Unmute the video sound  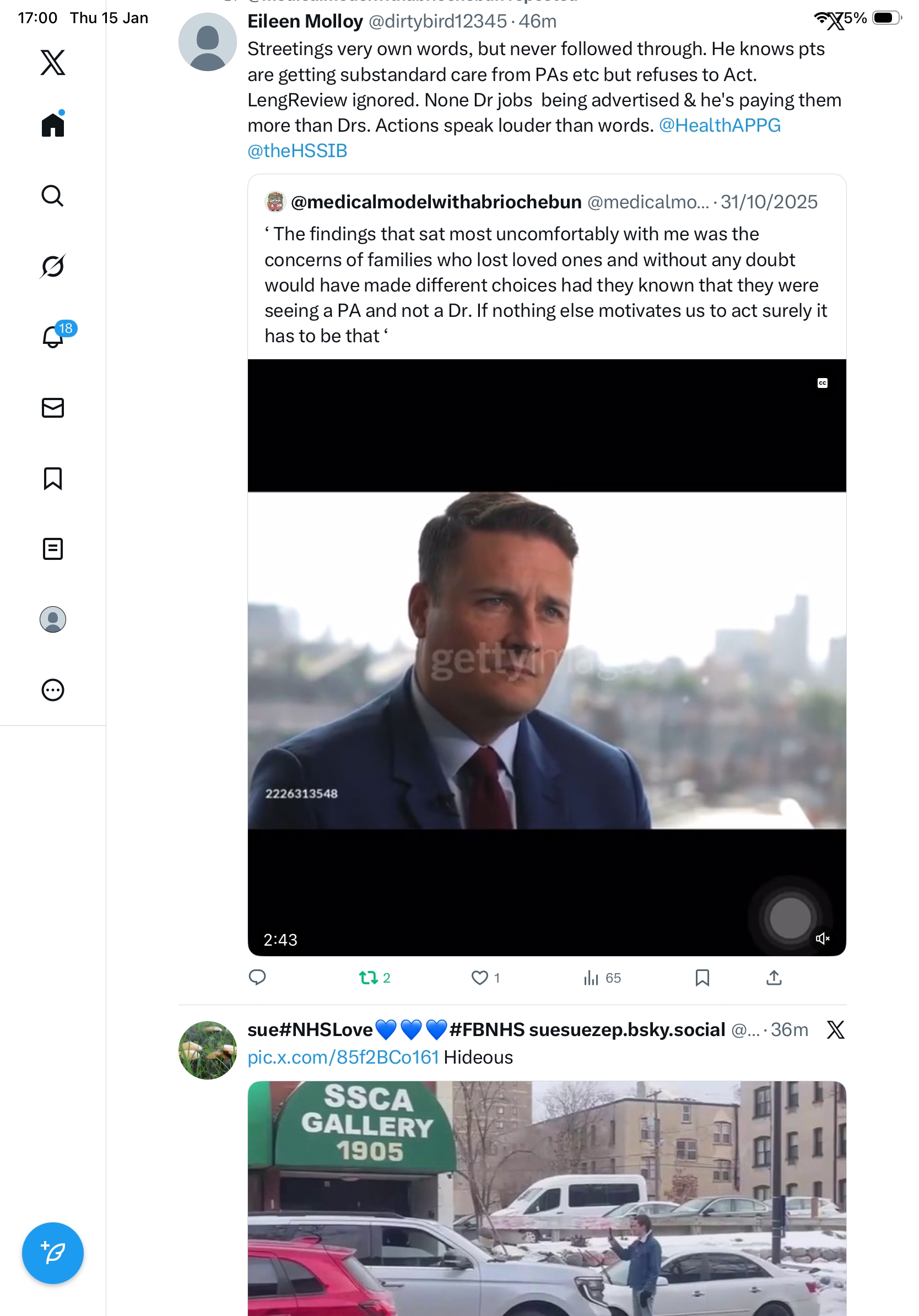821,939
